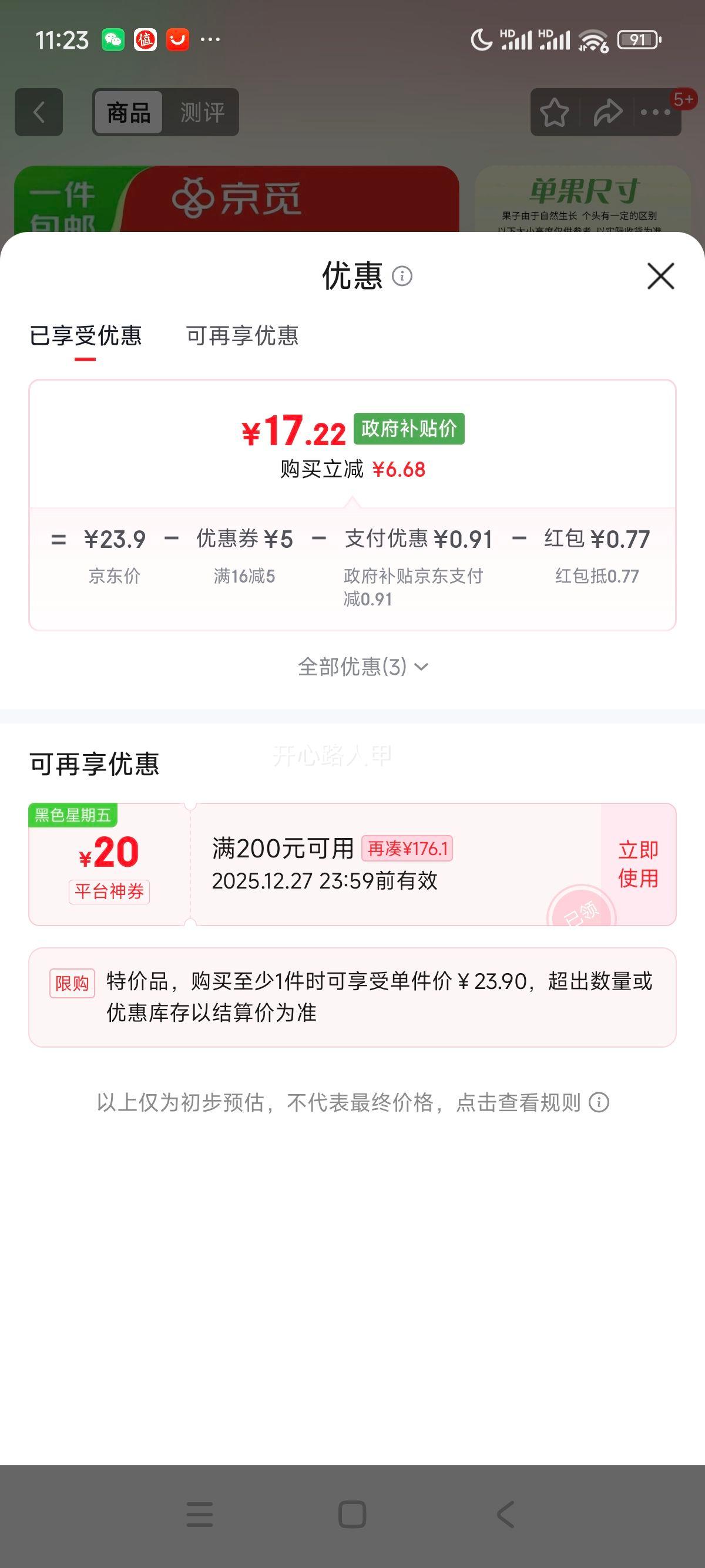
Task: Tap the back arrow at top left
Action: pos(39,112)
